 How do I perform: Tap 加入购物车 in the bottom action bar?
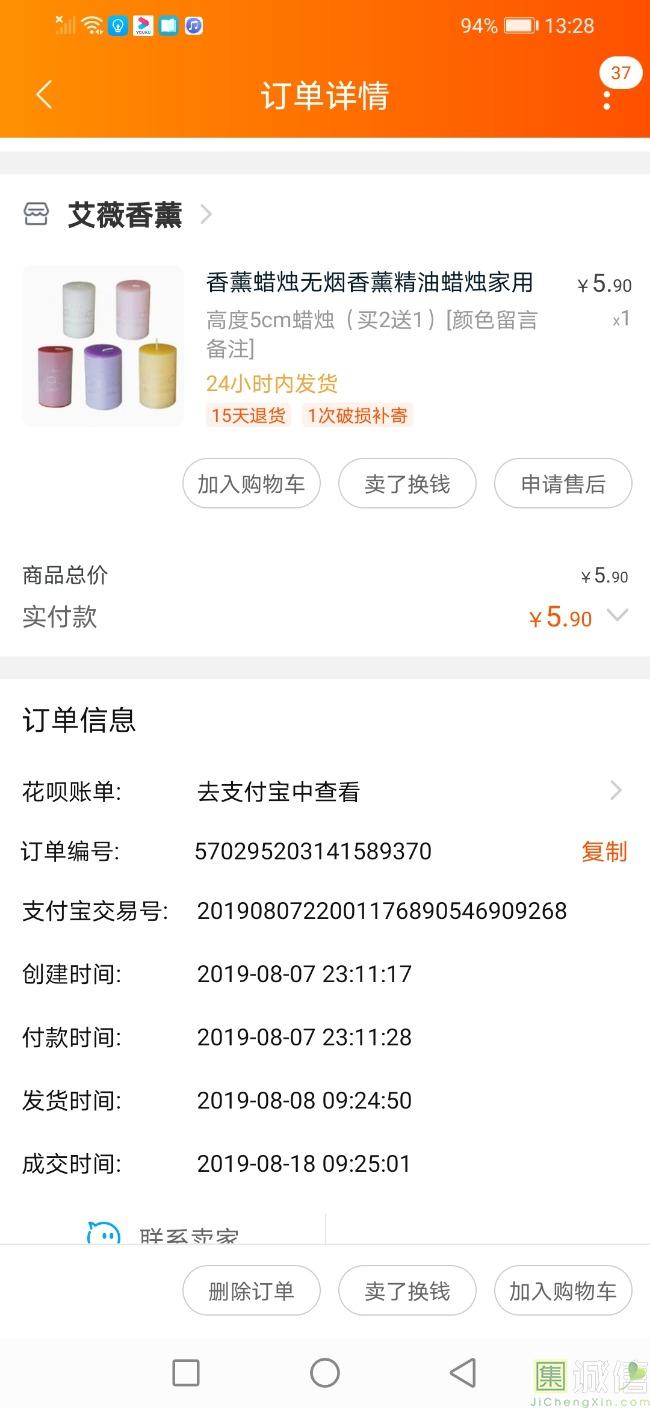pyautogui.click(x=563, y=1291)
